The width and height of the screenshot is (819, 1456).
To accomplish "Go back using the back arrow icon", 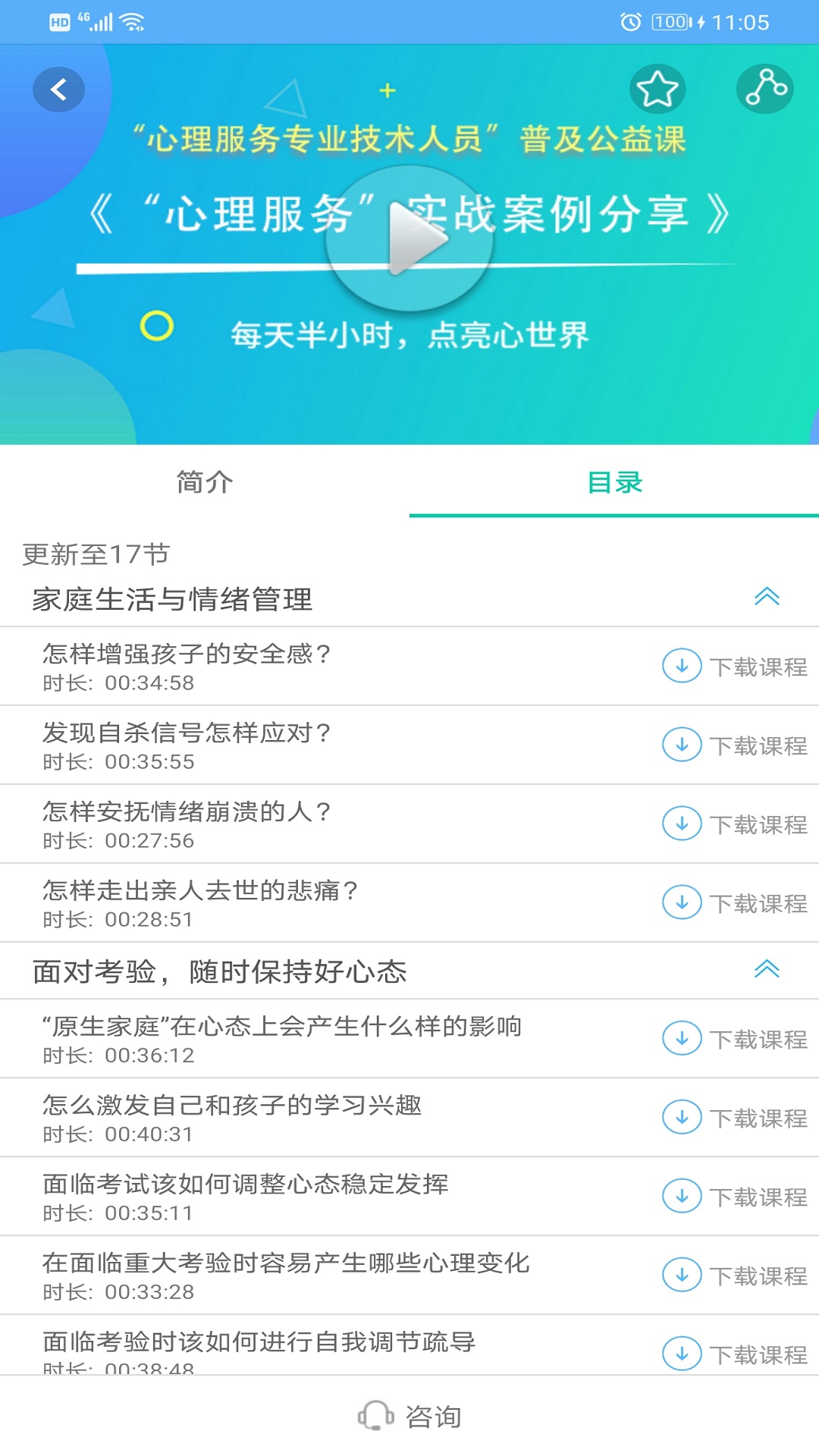I will [58, 88].
